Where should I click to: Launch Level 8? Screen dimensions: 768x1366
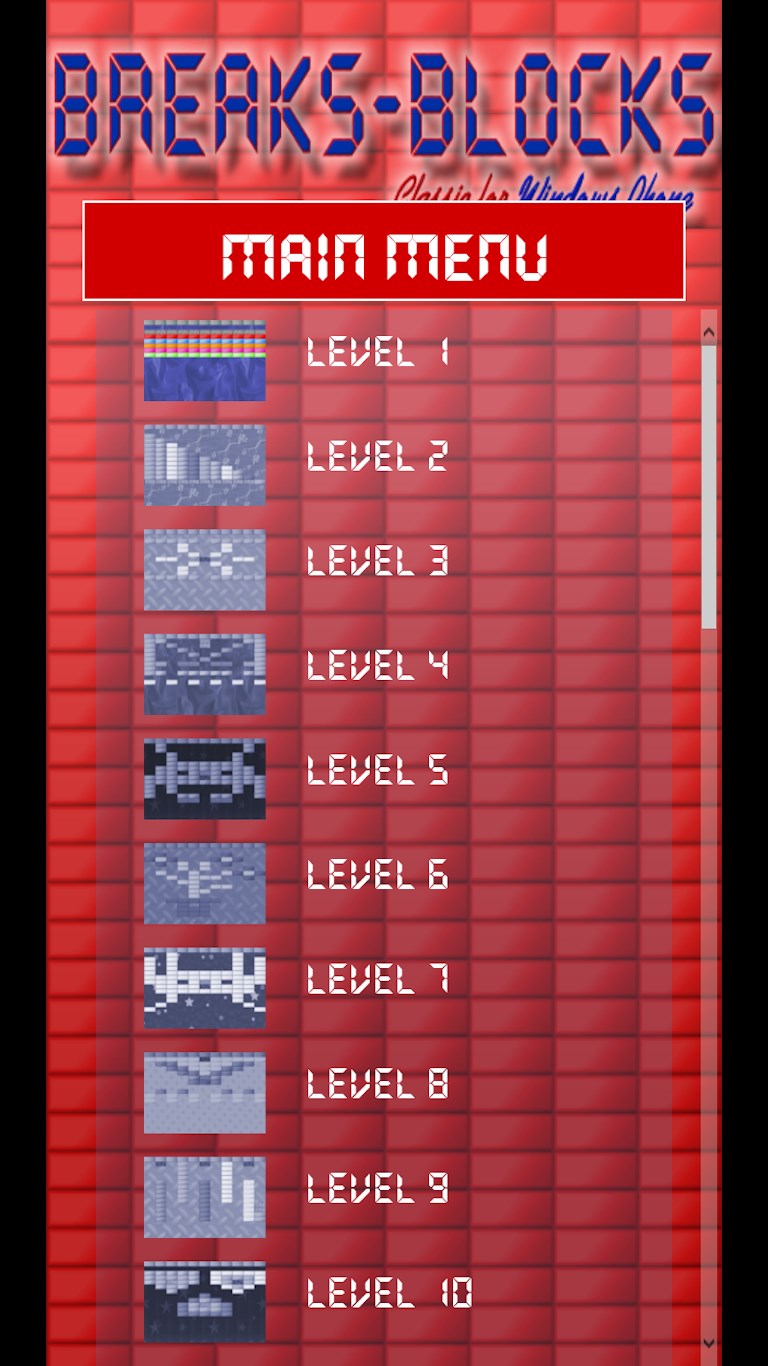click(x=378, y=1085)
